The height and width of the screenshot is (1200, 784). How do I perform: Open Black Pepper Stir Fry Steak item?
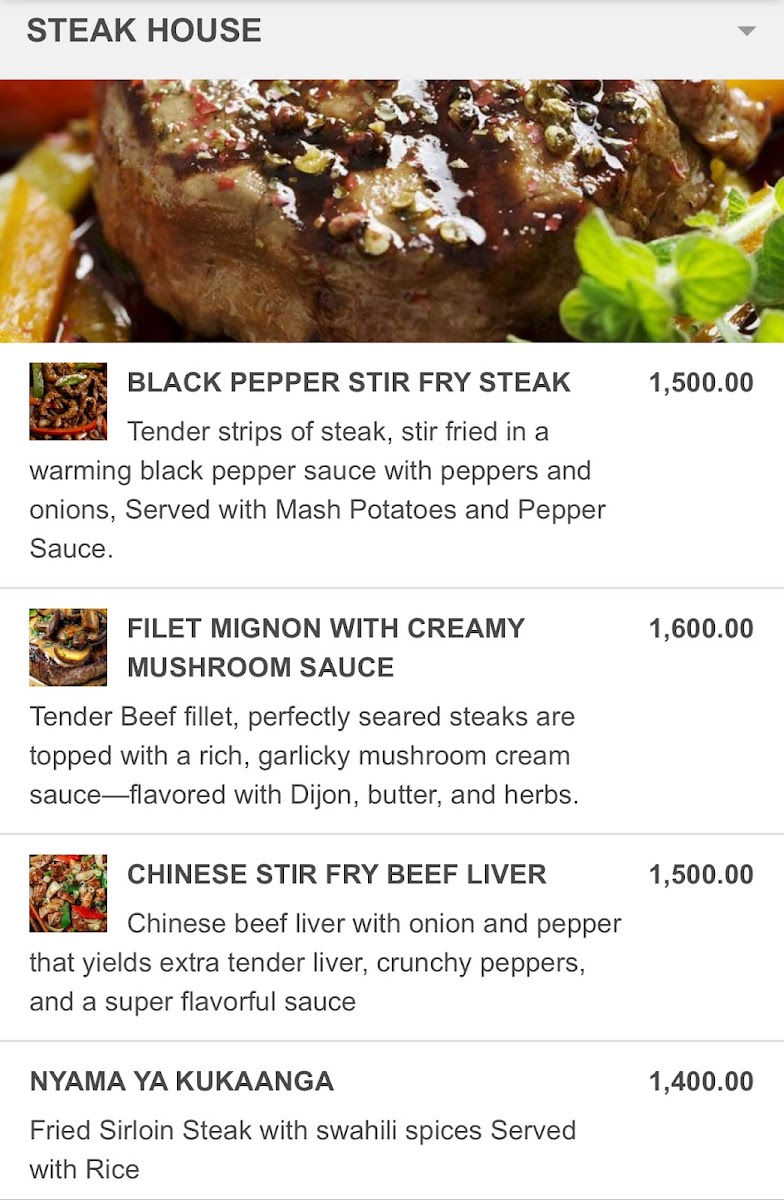(x=348, y=382)
